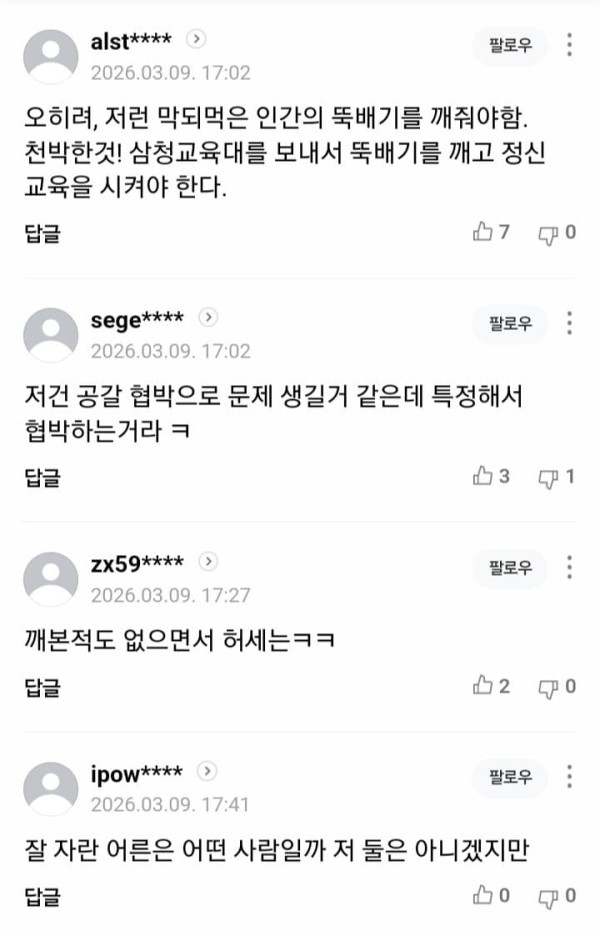This screenshot has width=600, height=936.
Task: Follow user ipow****
Action: (510, 776)
